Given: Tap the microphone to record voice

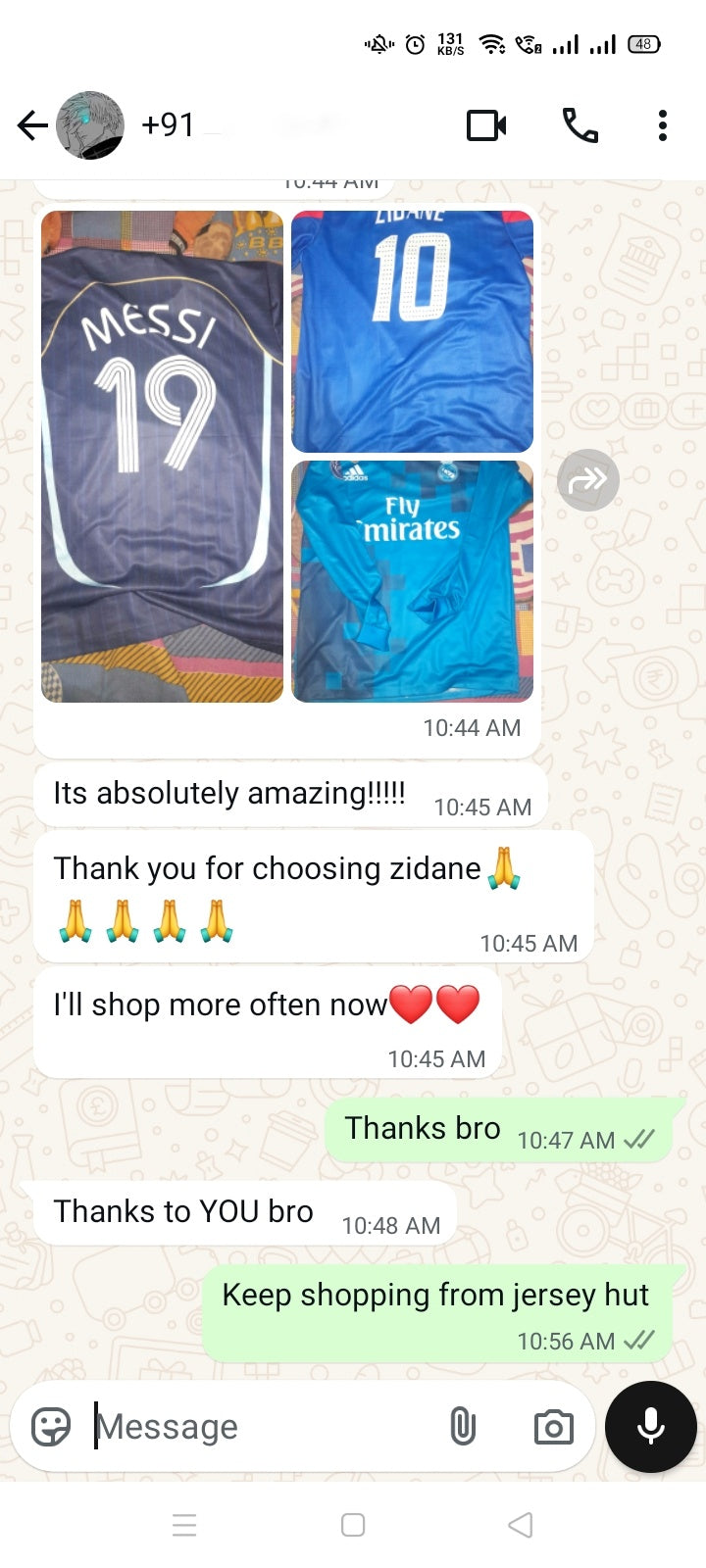Looking at the screenshot, I should (651, 1427).
